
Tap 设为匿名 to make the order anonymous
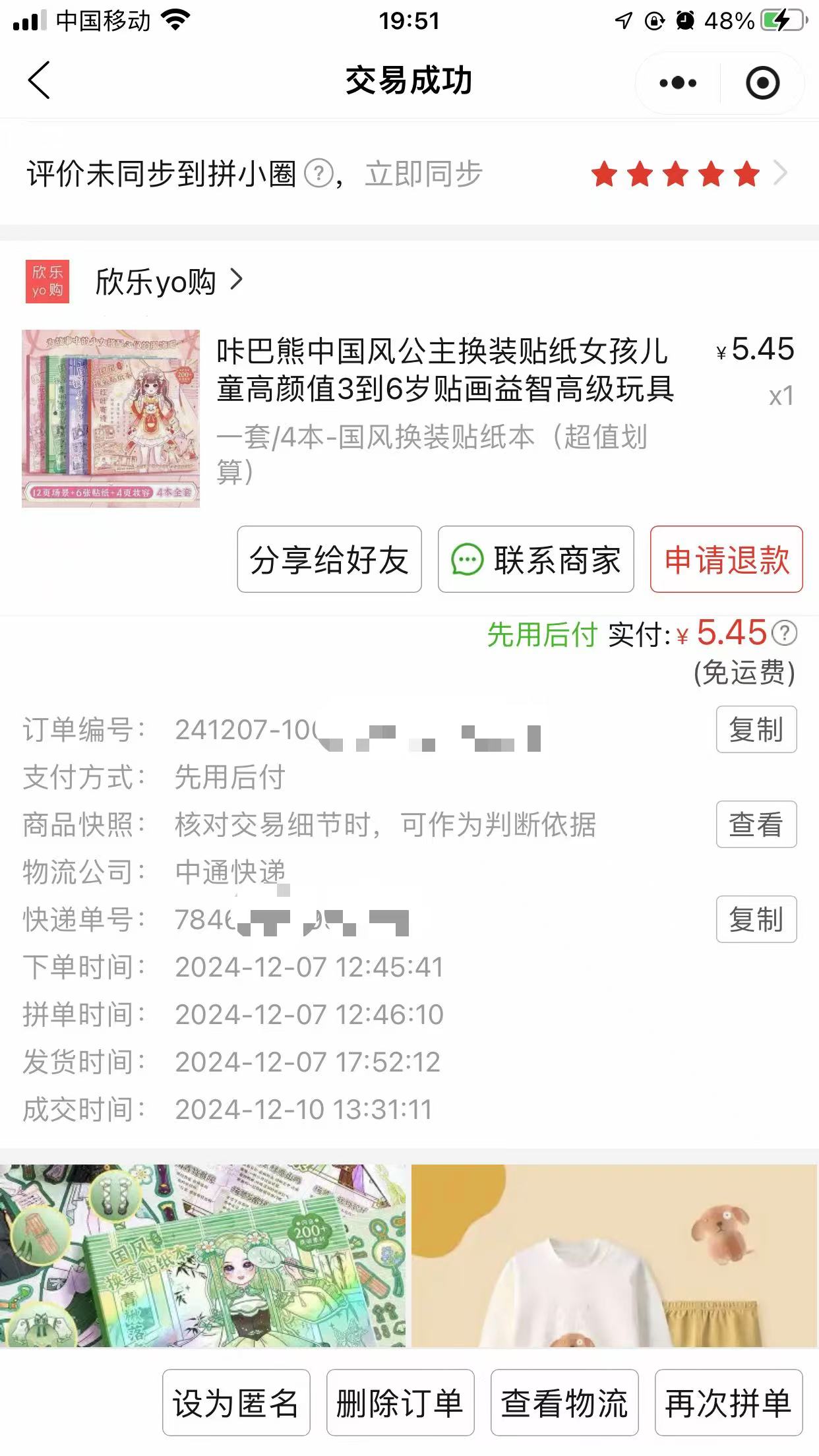click(236, 1403)
